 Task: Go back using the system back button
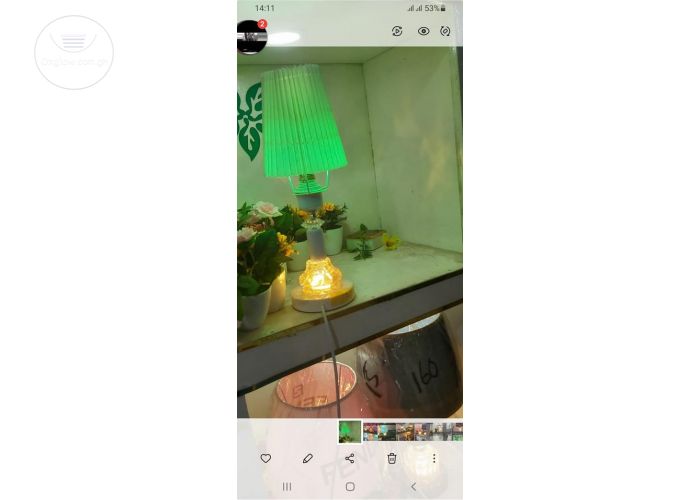click(x=413, y=486)
